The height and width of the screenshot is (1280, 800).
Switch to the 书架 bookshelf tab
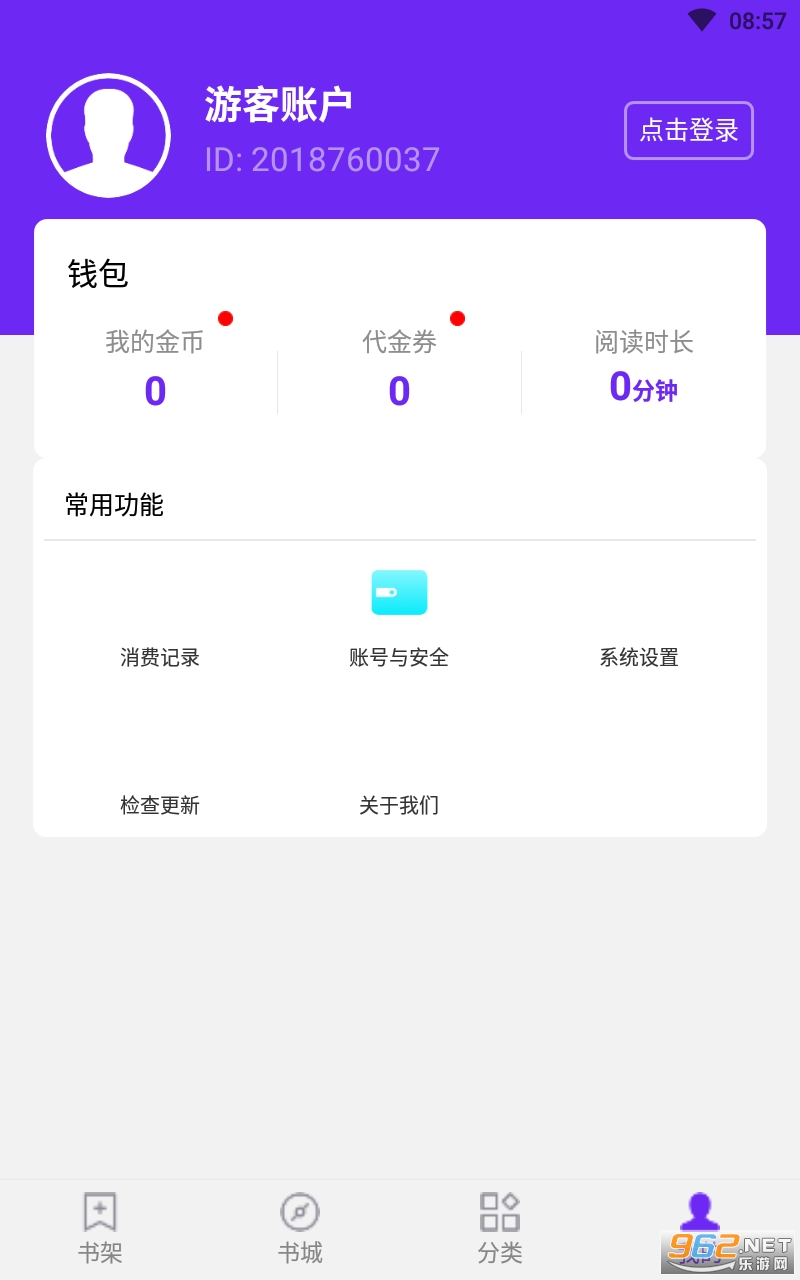coord(100,1228)
